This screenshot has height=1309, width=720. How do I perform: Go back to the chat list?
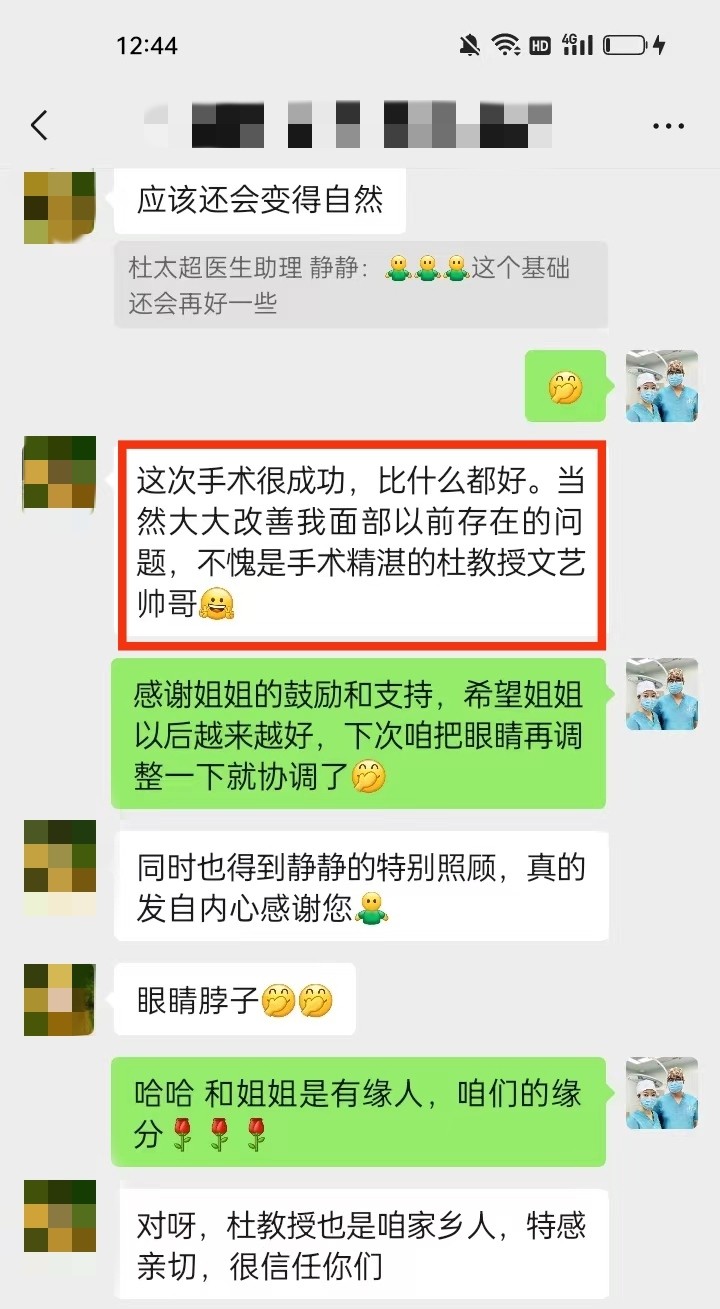(x=39, y=126)
